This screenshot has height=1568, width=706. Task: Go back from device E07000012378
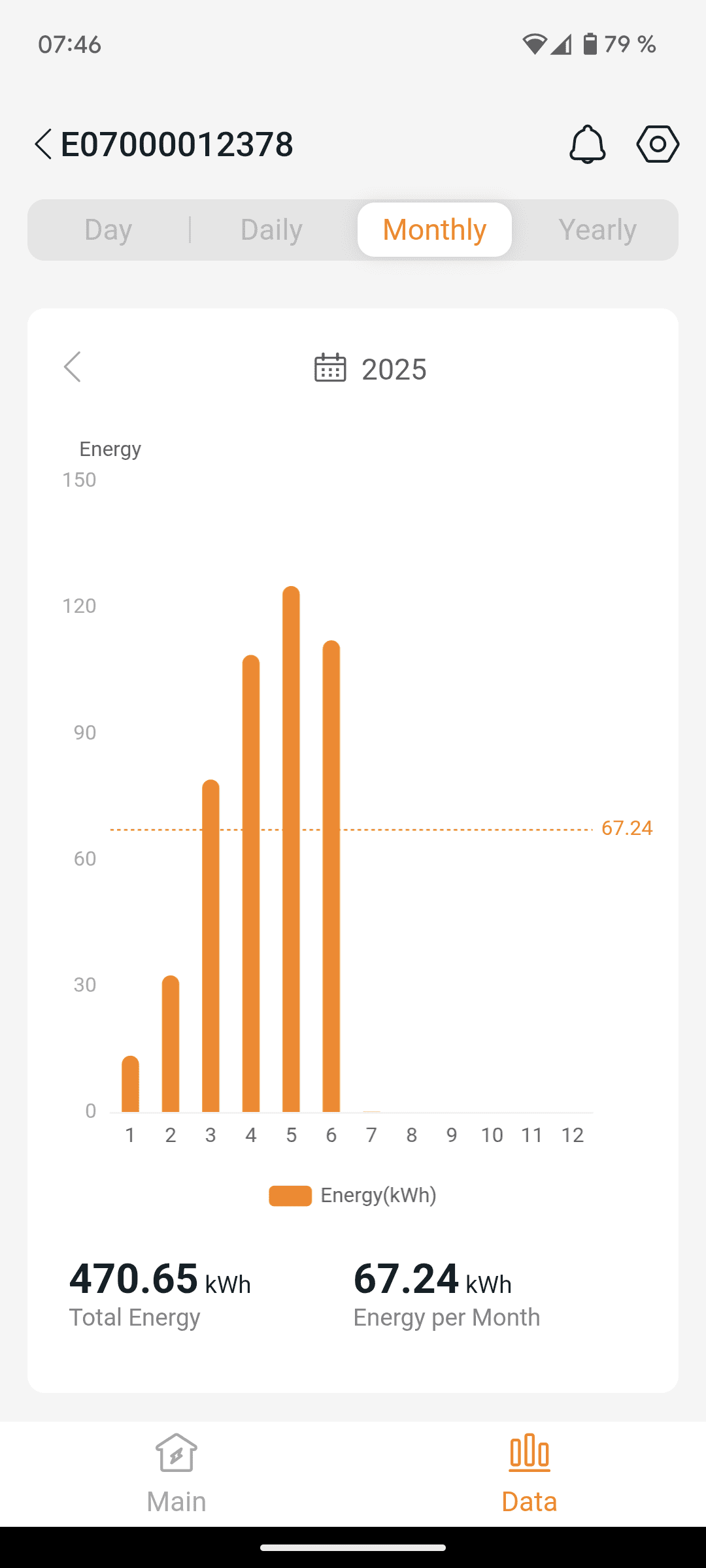[43, 144]
